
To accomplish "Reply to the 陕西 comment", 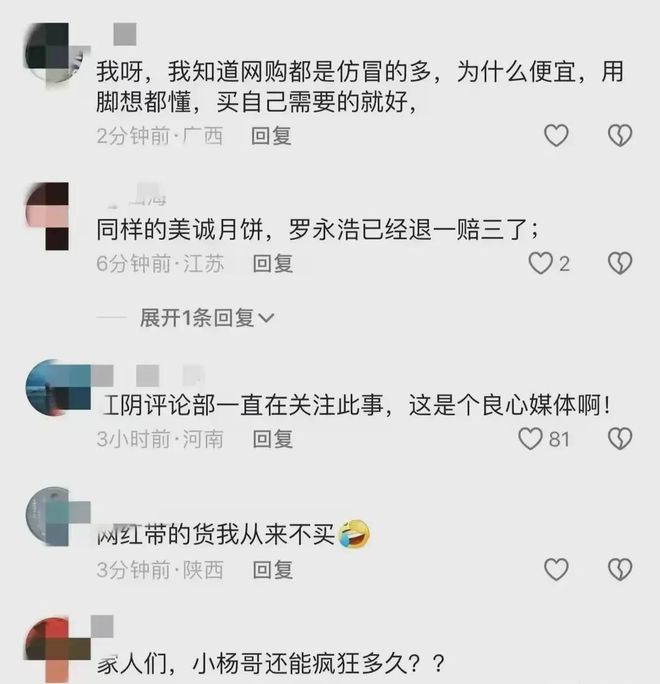I will 271,570.
